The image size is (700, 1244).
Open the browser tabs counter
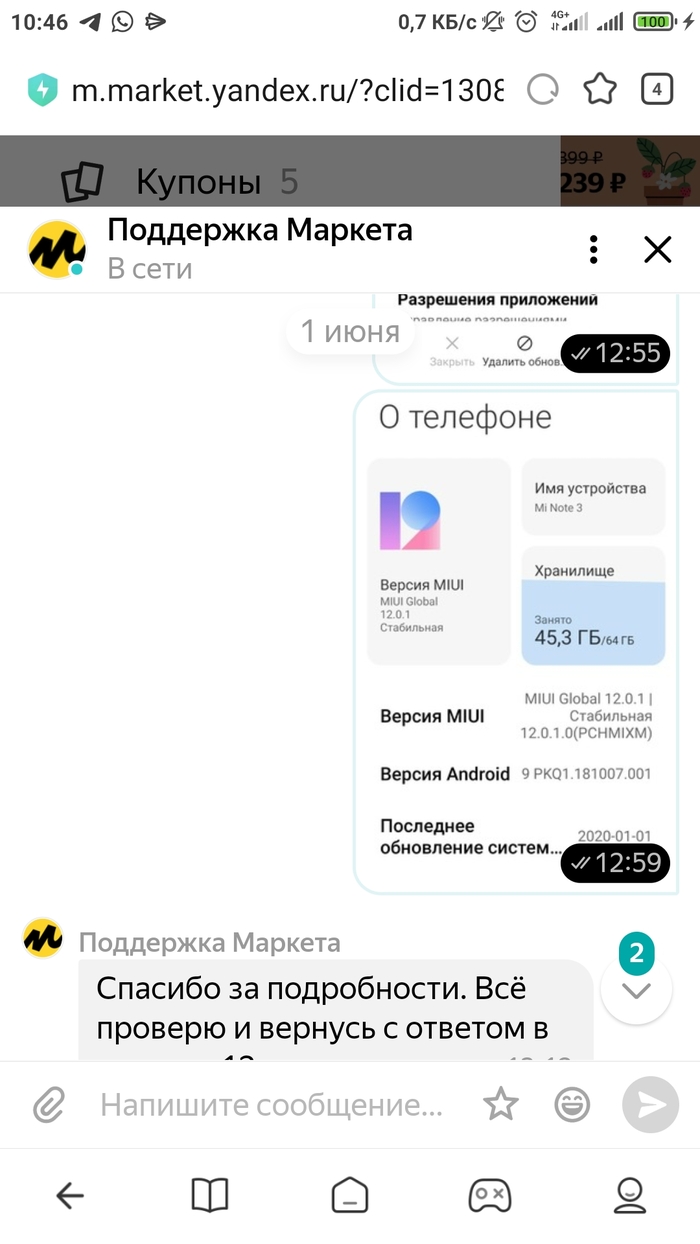point(656,90)
